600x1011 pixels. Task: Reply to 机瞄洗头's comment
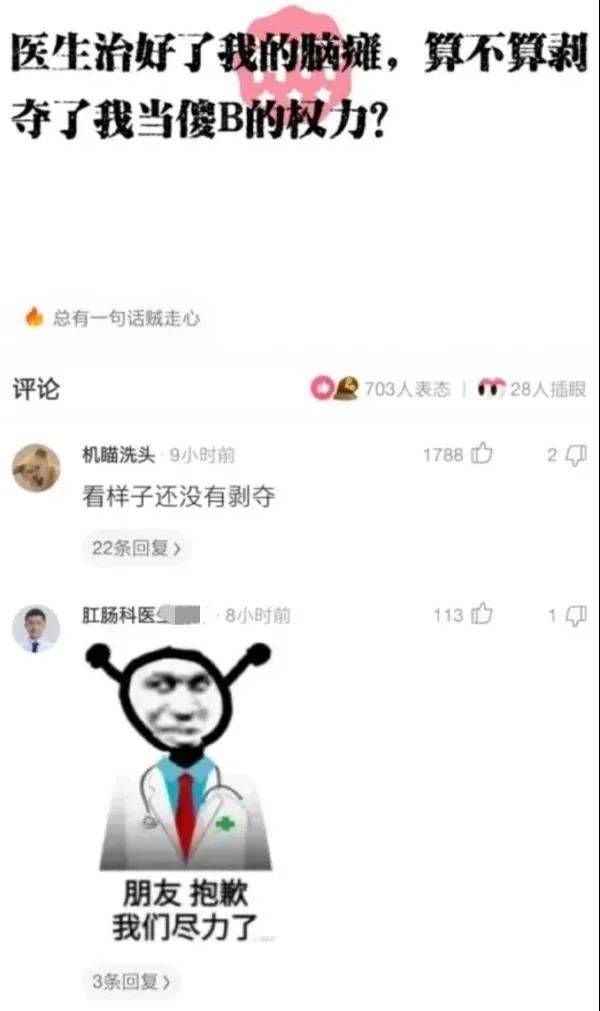pyautogui.click(x=575, y=455)
